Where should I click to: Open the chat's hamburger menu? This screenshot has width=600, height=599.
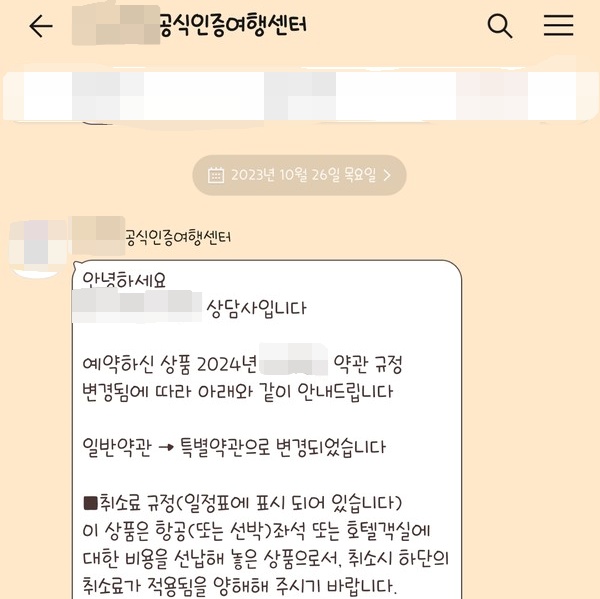(558, 26)
